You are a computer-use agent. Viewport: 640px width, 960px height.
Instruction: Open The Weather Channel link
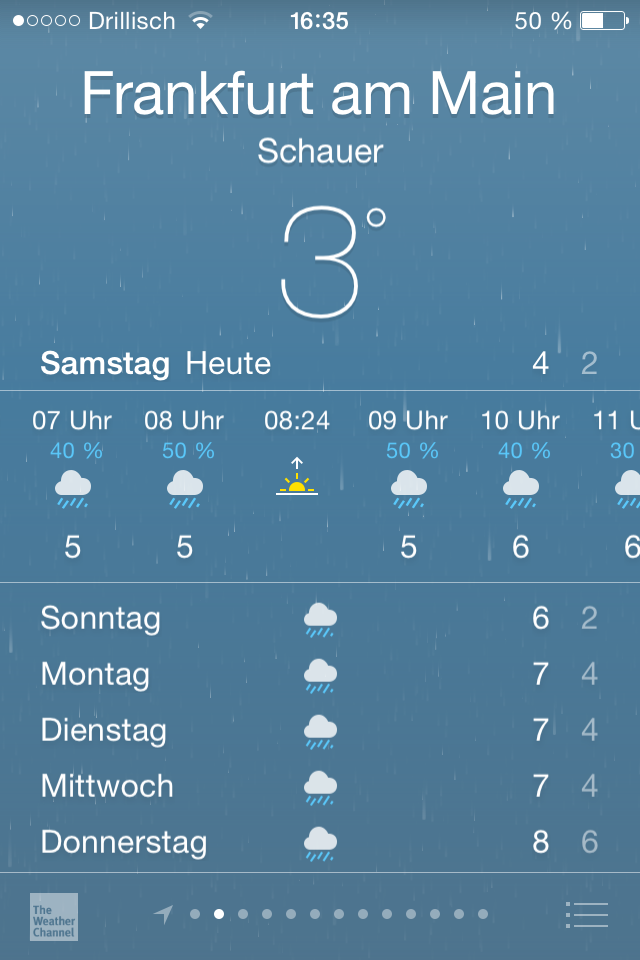tap(53, 916)
